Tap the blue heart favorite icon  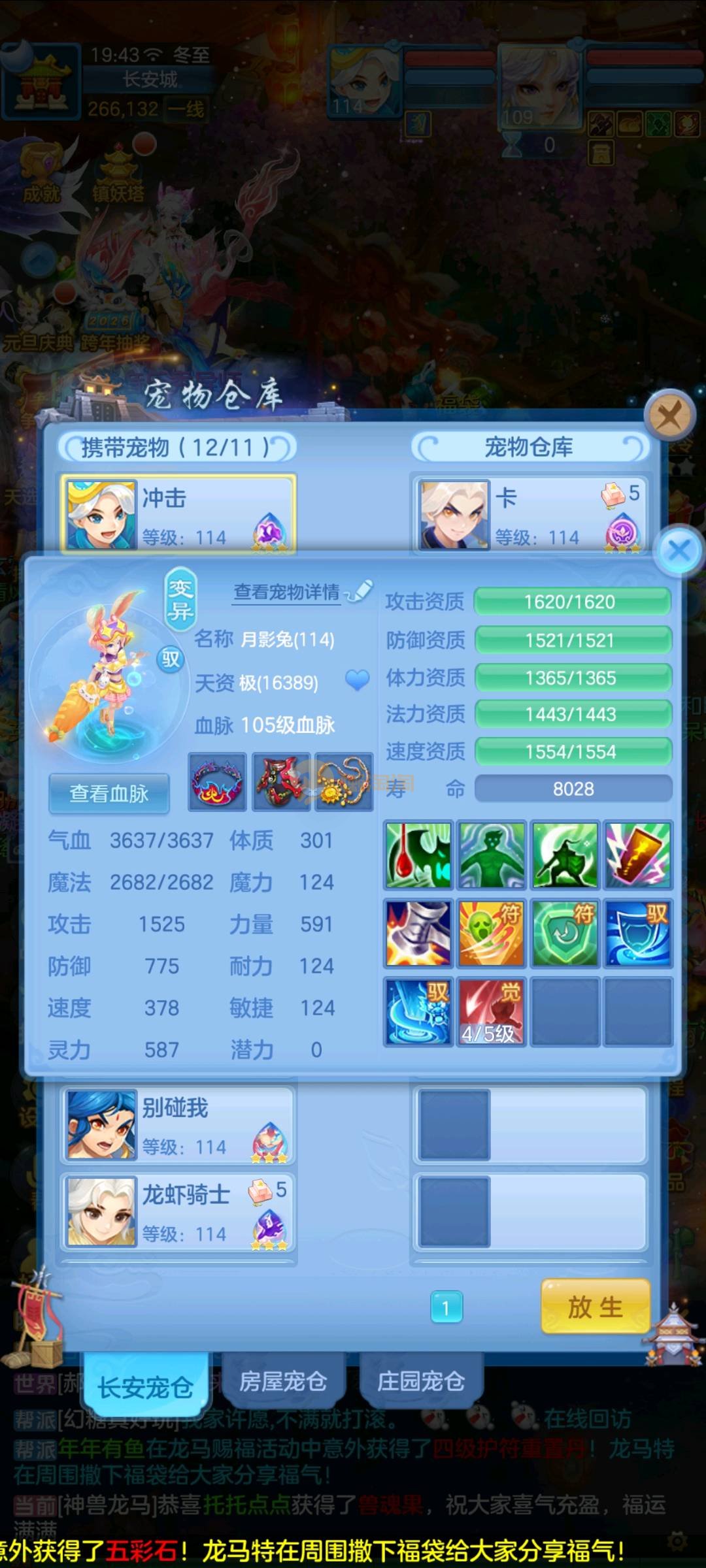coord(357,680)
